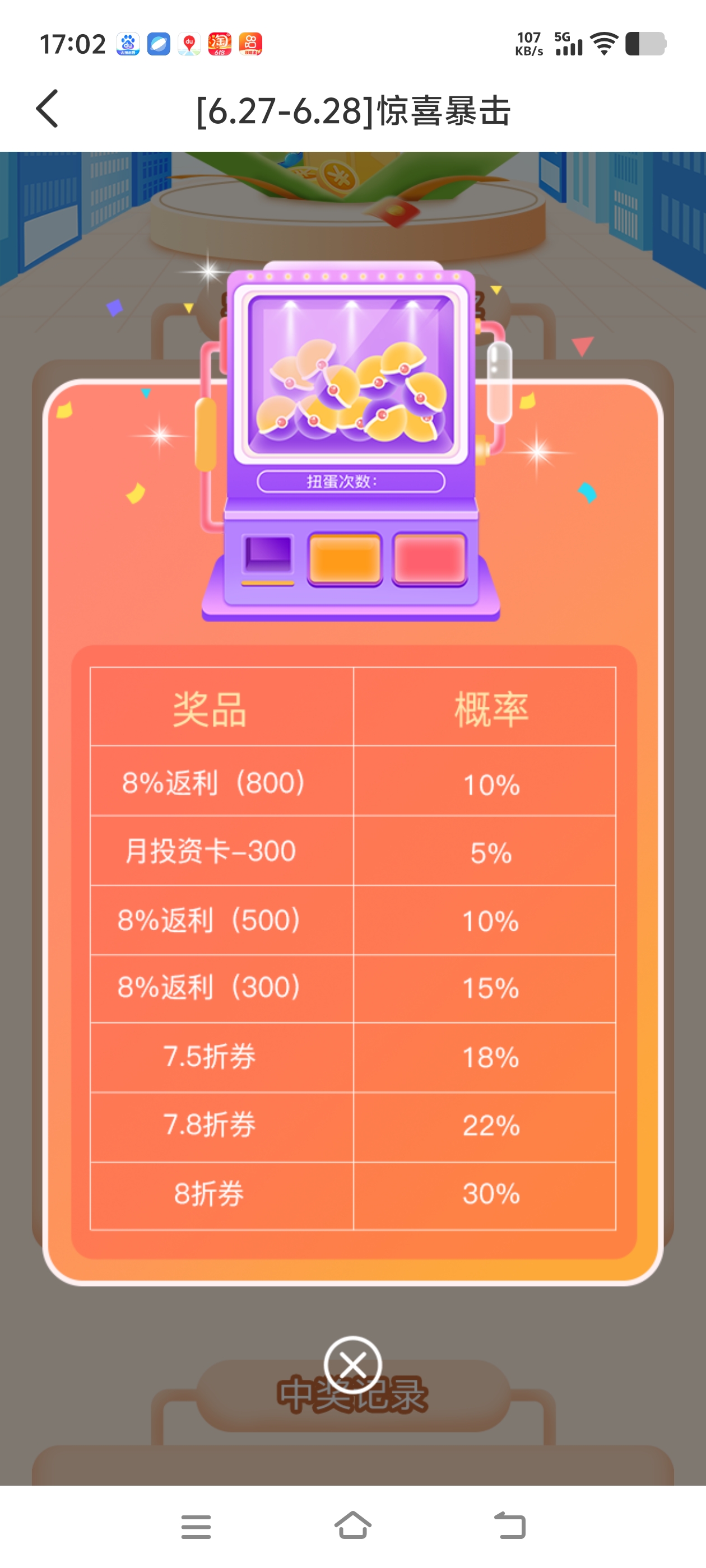Go to the system home screen
Screen dimensions: 706x1568
pos(352,1525)
